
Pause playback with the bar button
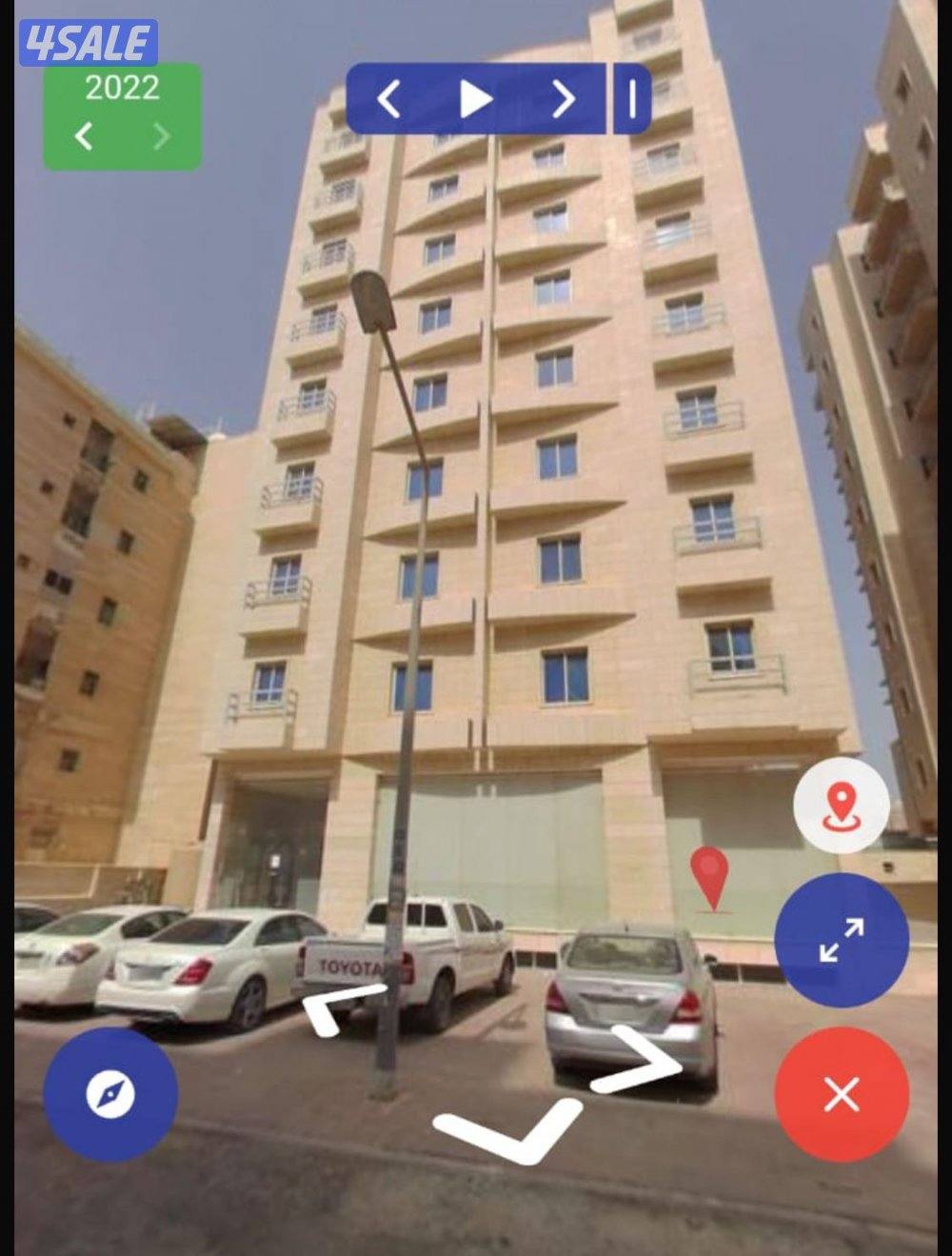tap(628, 98)
